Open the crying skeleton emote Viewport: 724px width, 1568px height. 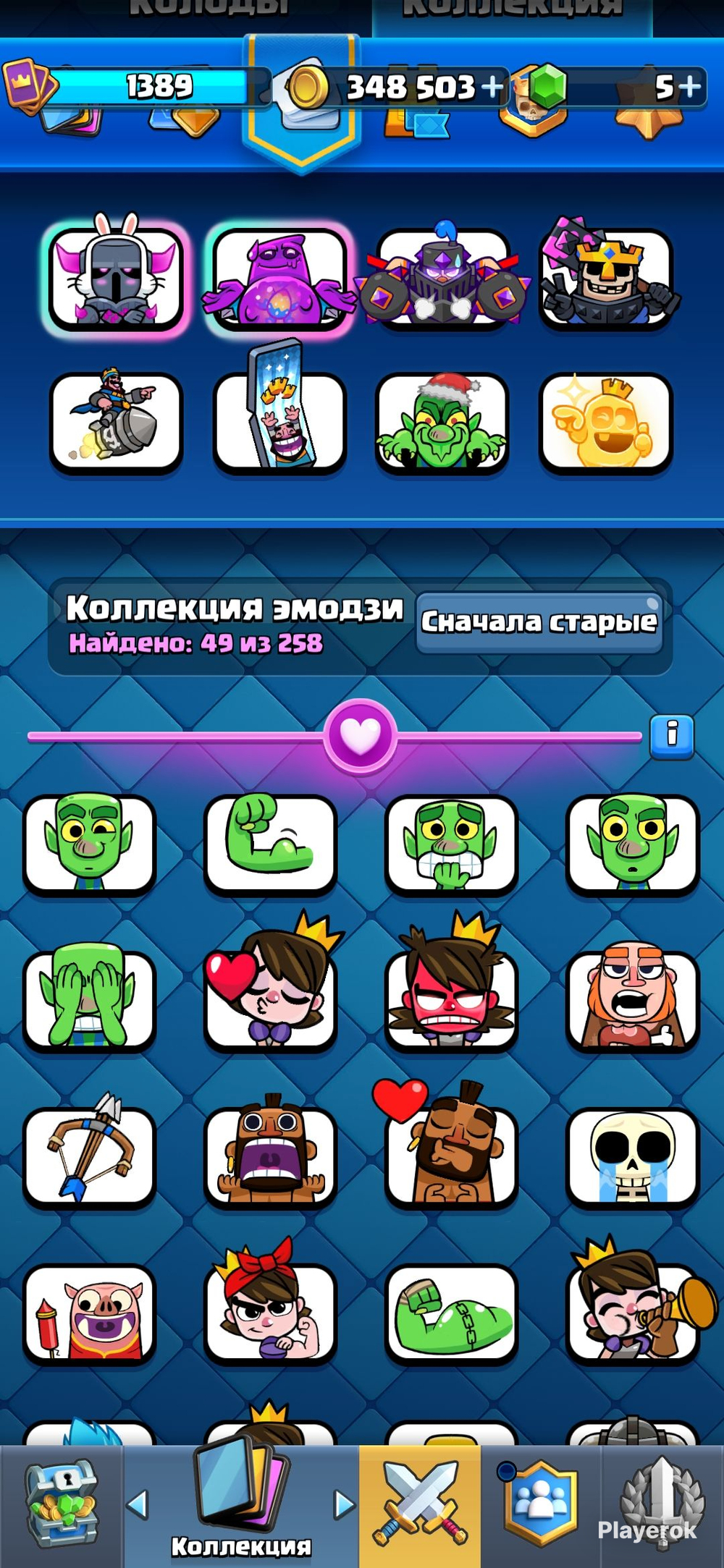coord(632,1156)
